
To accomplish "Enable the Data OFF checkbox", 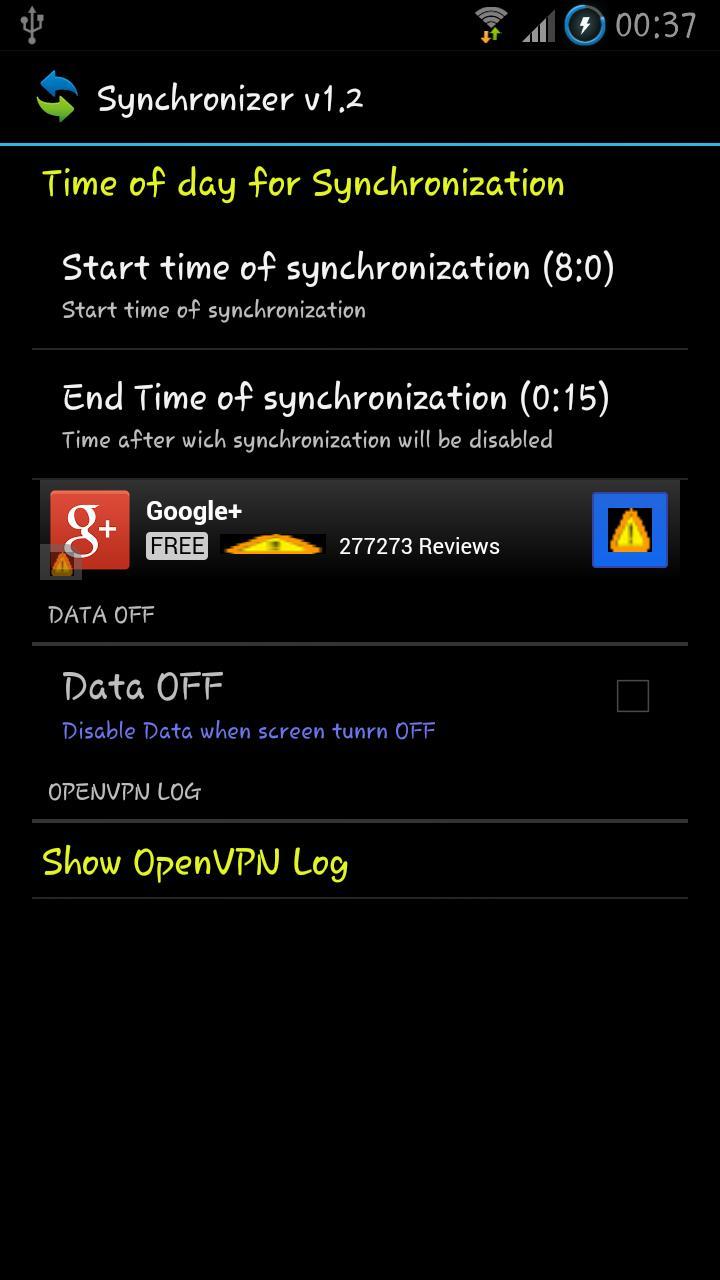I will (632, 695).
